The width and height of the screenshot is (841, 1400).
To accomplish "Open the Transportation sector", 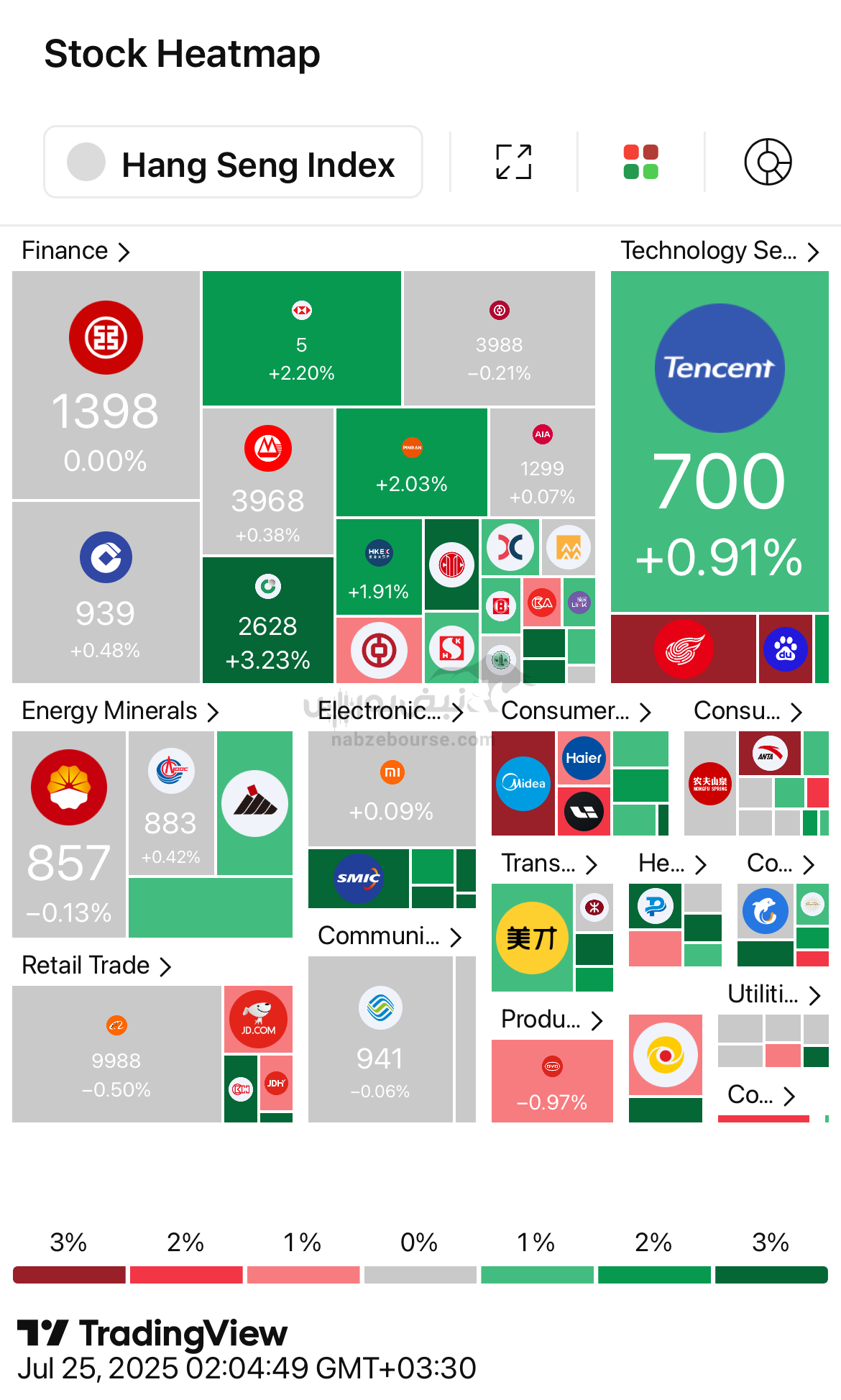I will click(549, 864).
